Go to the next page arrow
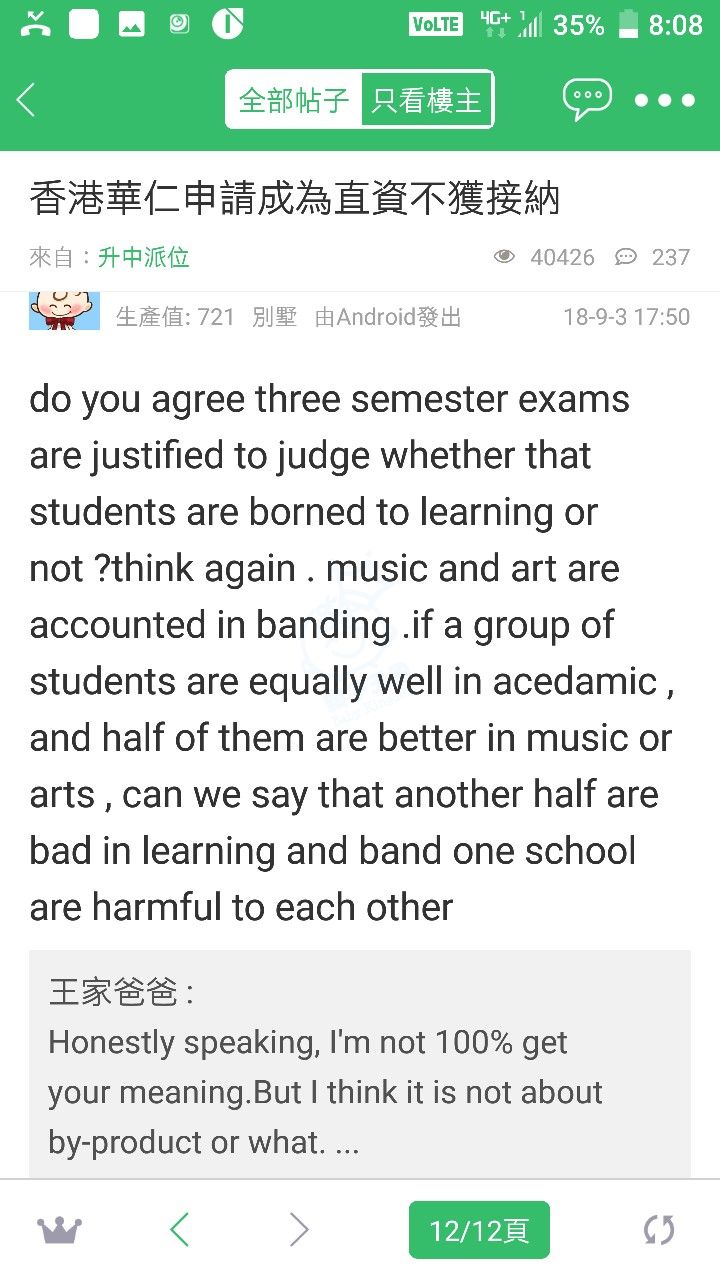 (x=298, y=1230)
